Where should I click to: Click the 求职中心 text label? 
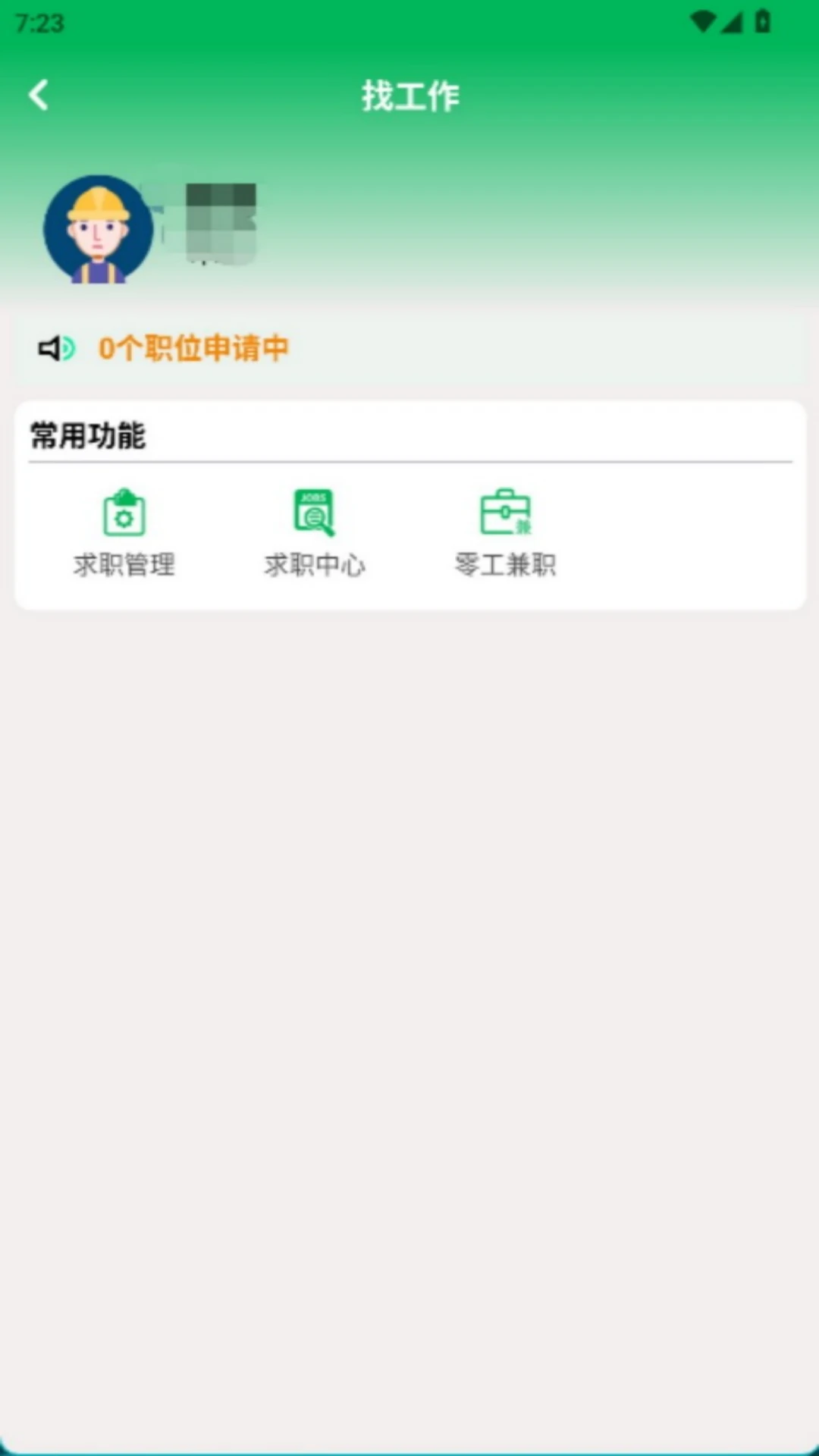pyautogui.click(x=315, y=565)
